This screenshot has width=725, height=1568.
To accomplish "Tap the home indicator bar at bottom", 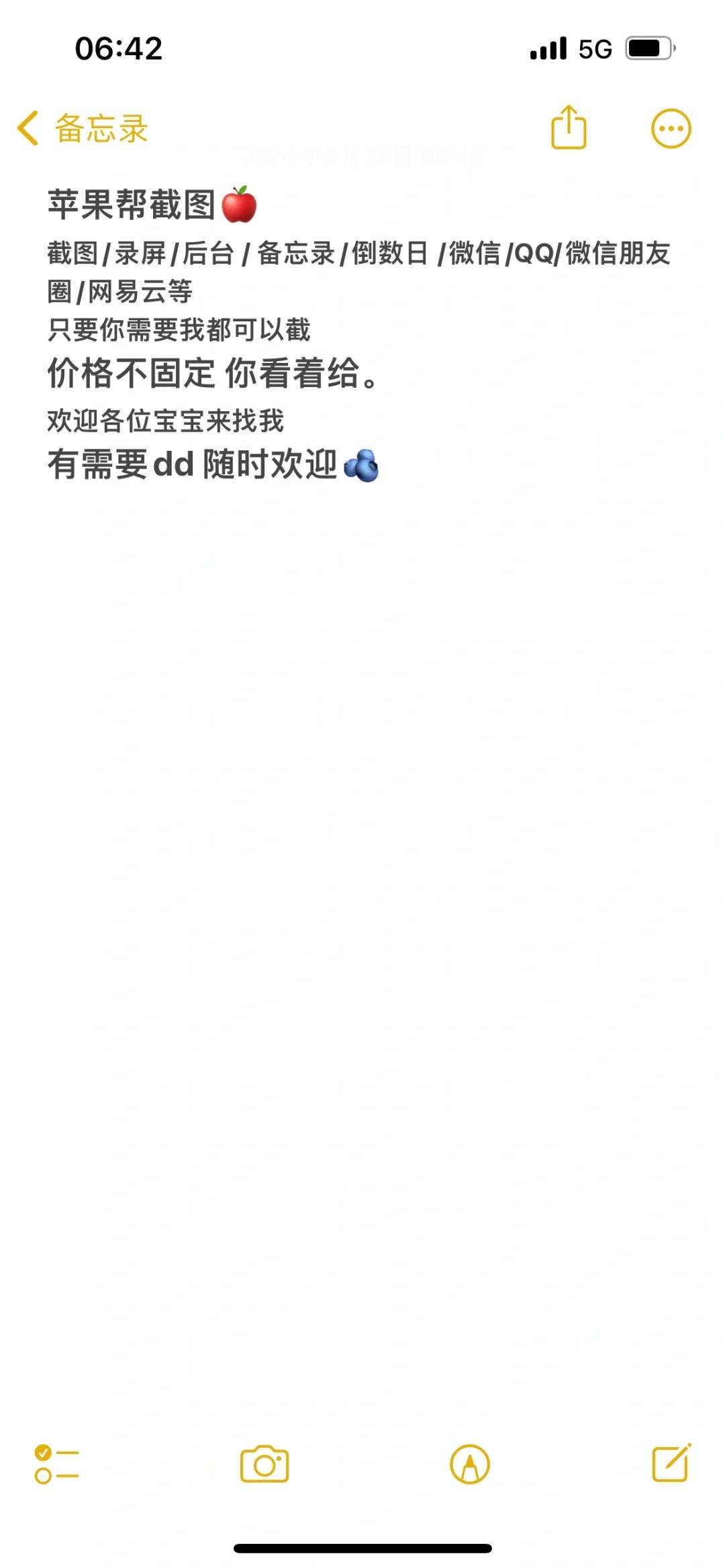I will [362, 1547].
